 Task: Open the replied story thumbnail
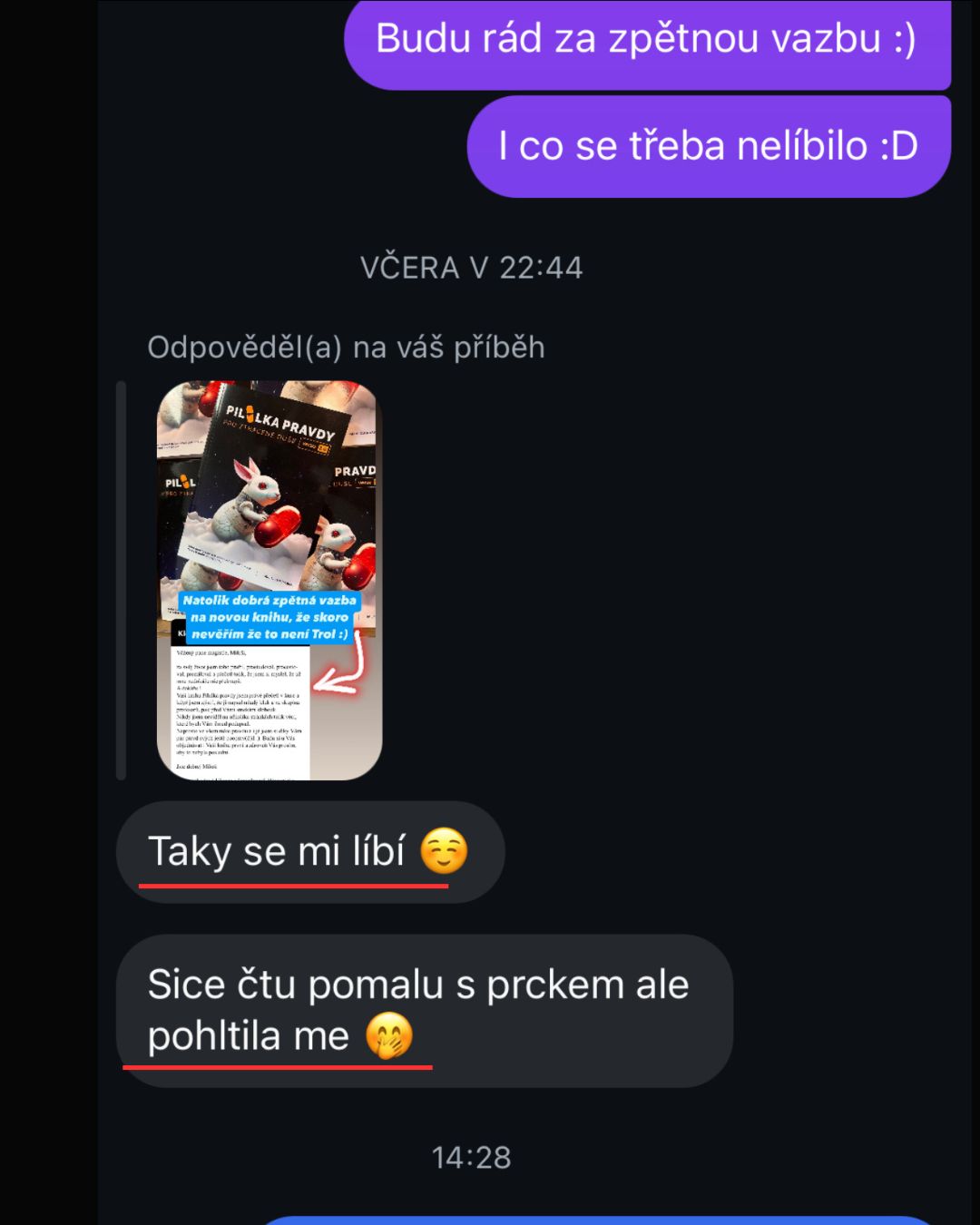(268, 581)
